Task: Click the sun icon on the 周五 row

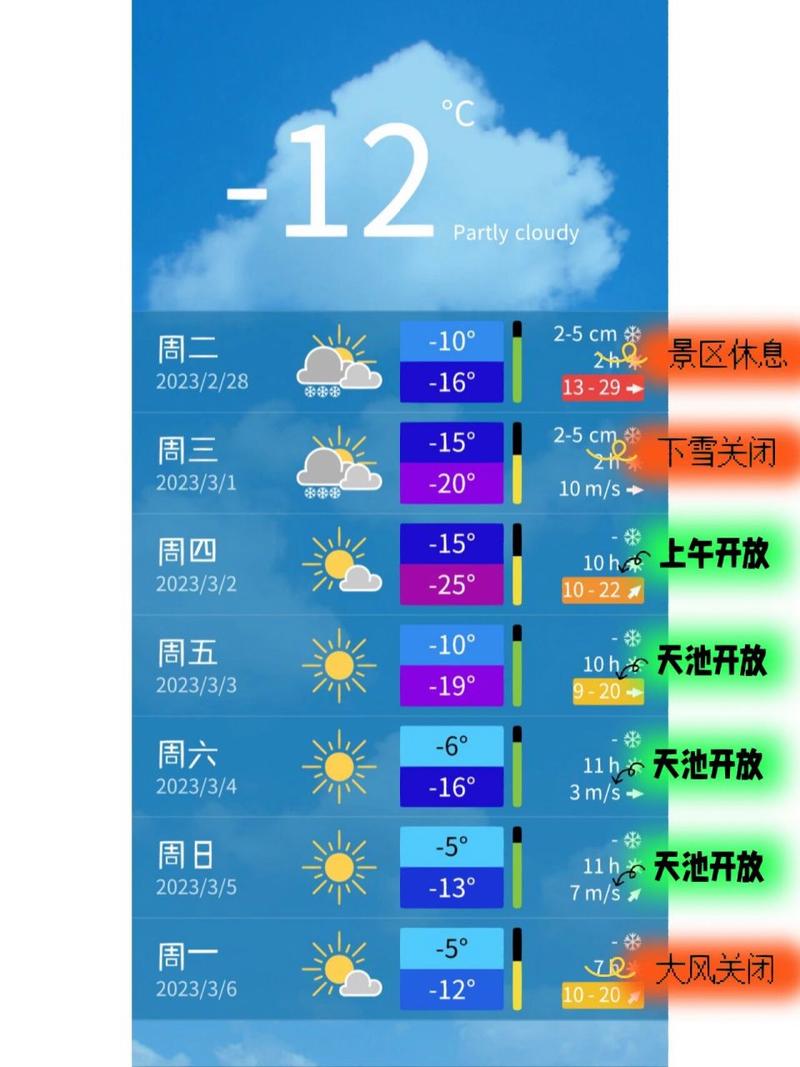Action: pos(340,665)
